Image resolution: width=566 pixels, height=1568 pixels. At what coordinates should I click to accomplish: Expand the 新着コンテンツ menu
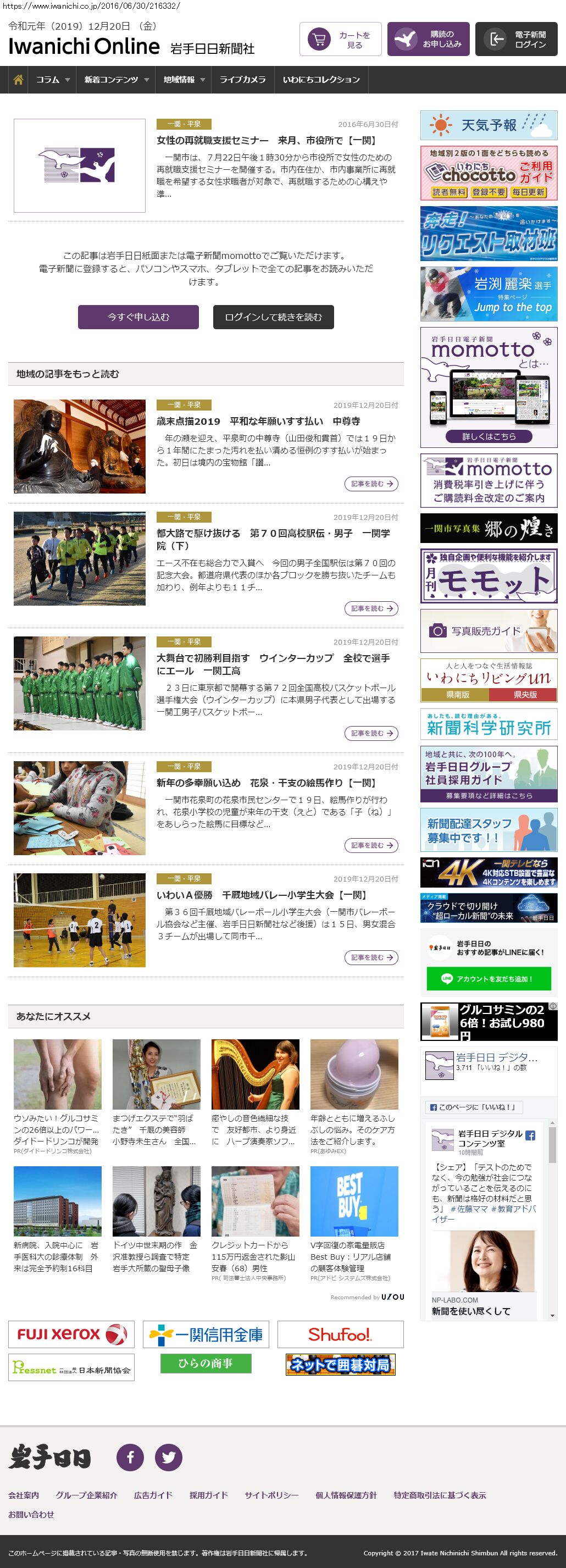[x=115, y=80]
